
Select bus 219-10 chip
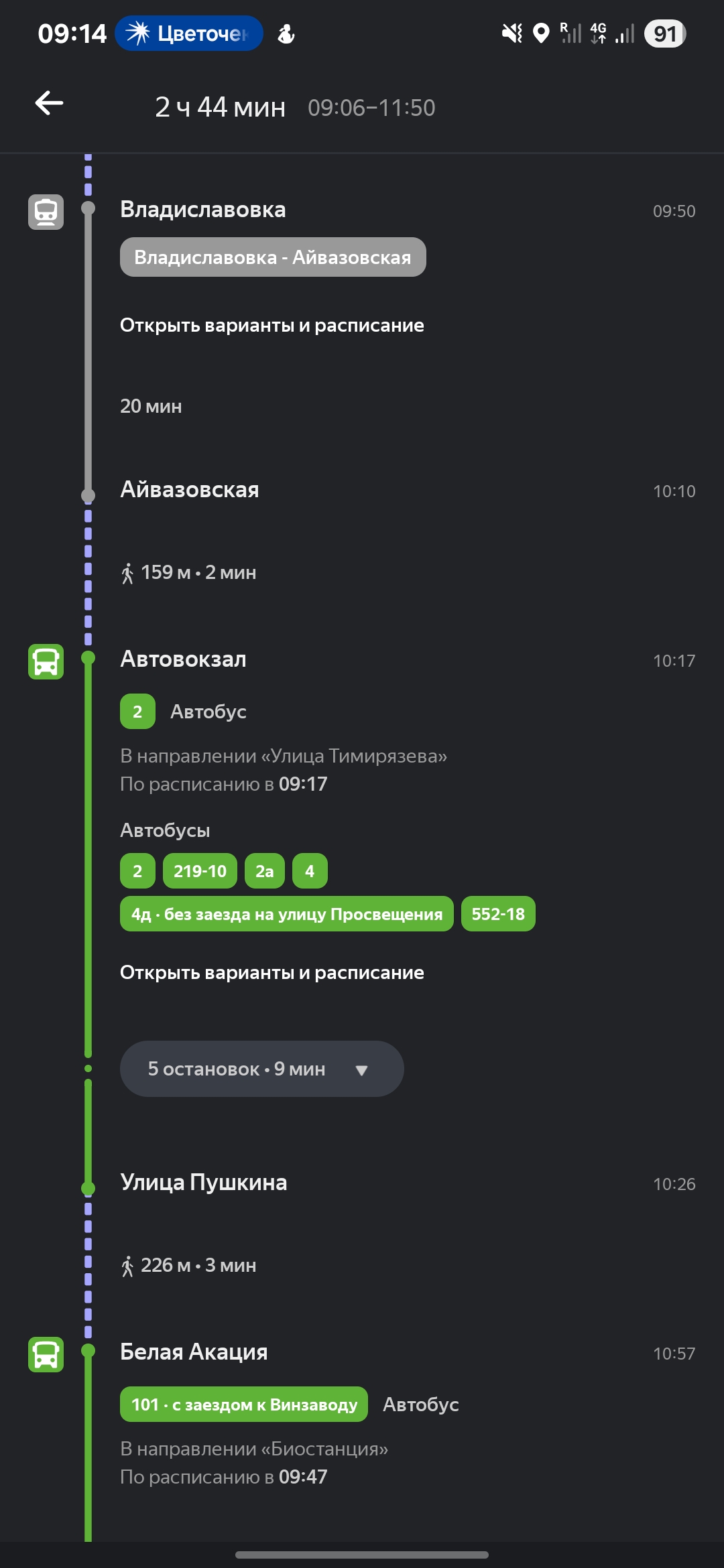[200, 871]
